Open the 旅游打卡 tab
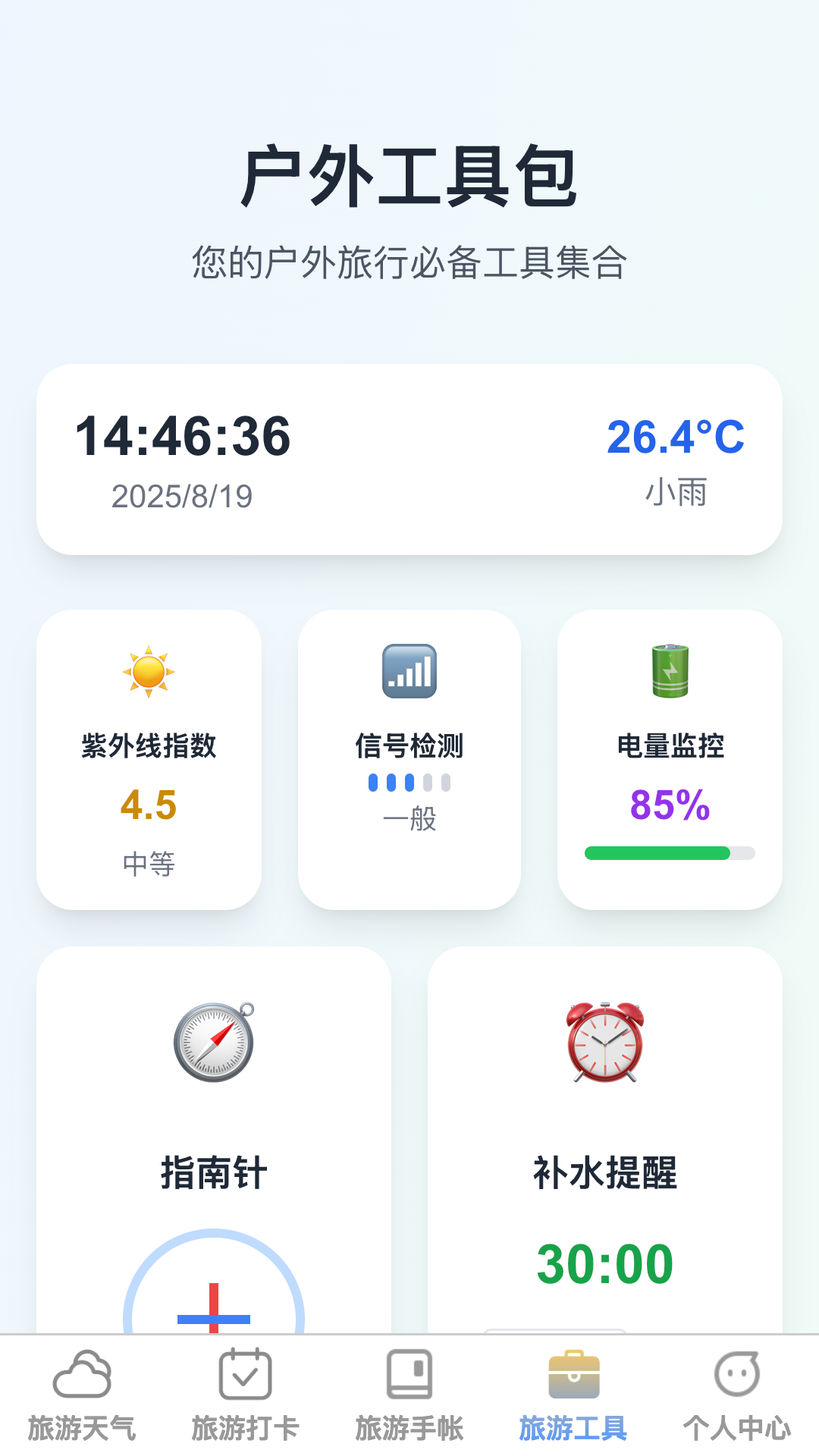Image resolution: width=819 pixels, height=1456 pixels. tap(246, 1399)
